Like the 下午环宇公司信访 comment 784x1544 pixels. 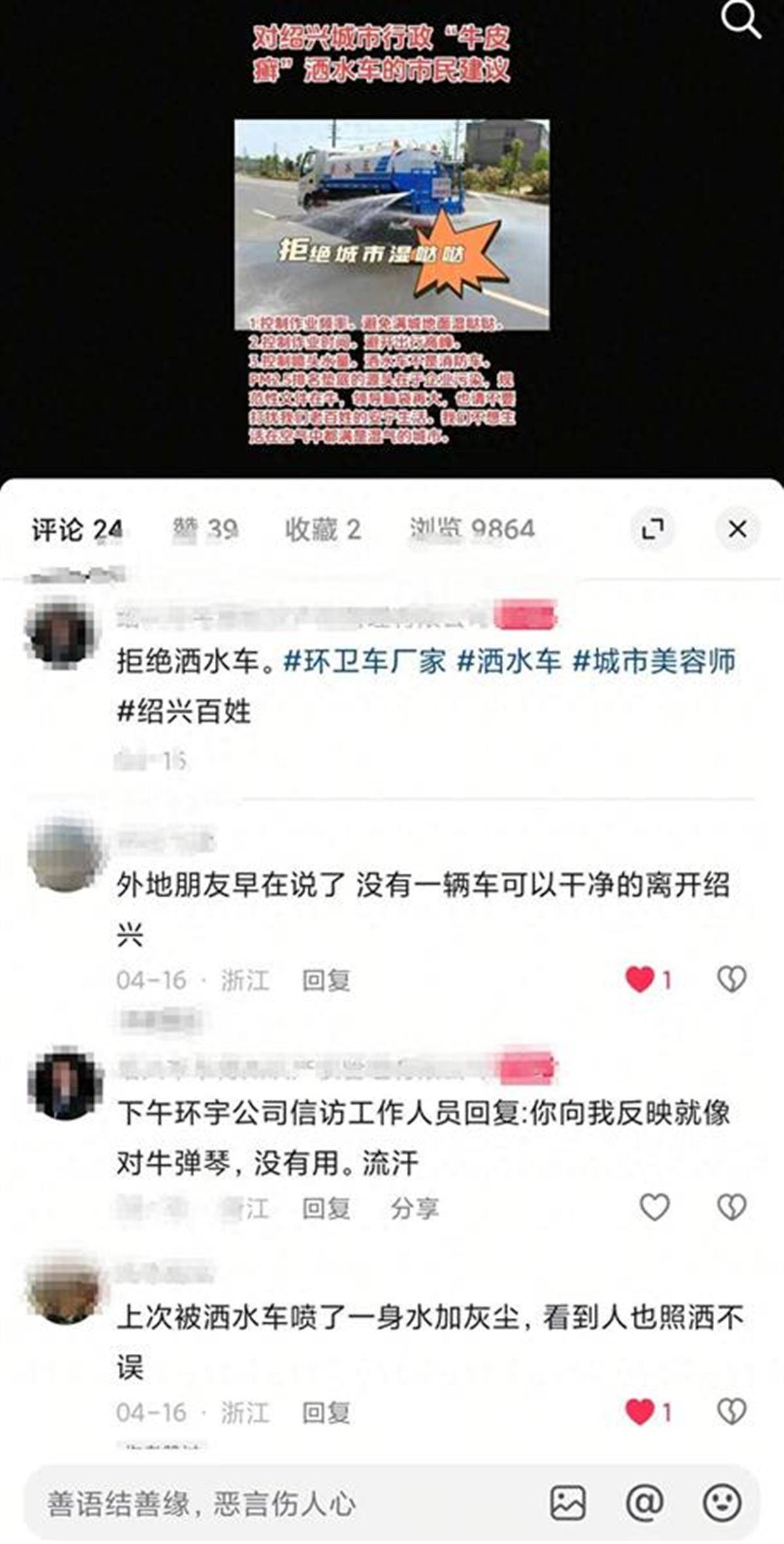pyautogui.click(x=654, y=1207)
